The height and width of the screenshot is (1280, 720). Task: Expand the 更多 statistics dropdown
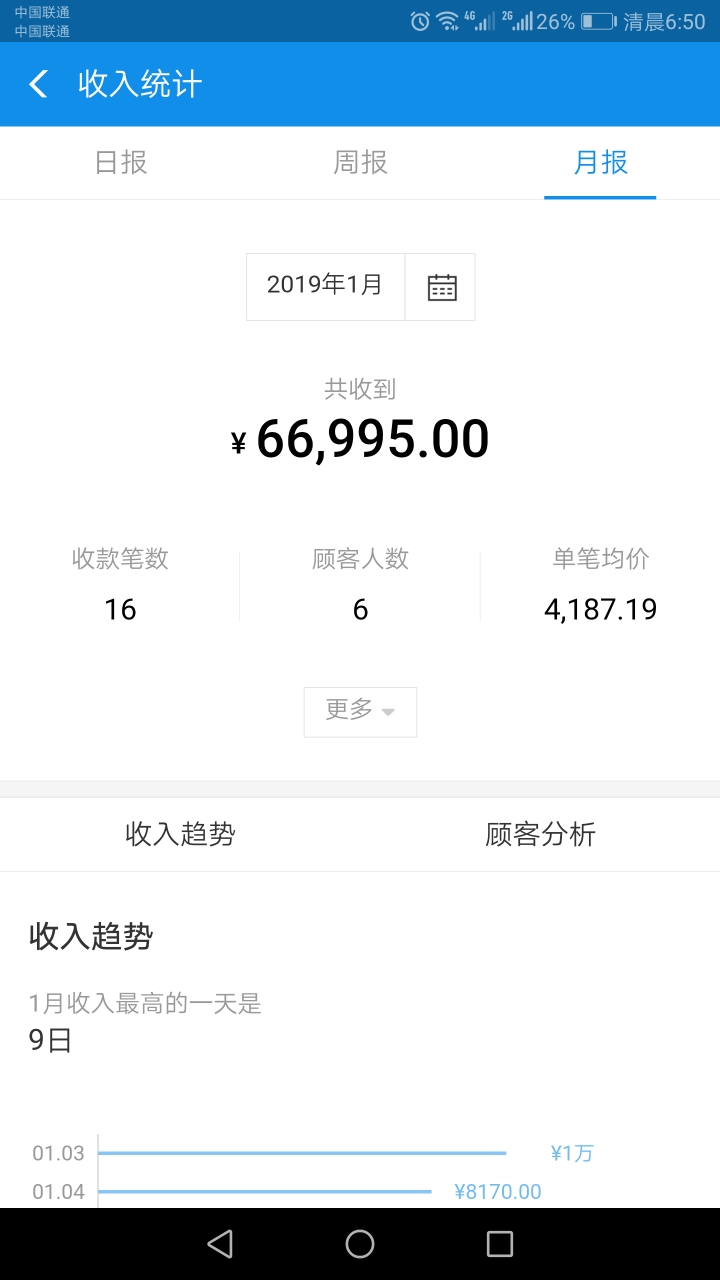point(360,711)
